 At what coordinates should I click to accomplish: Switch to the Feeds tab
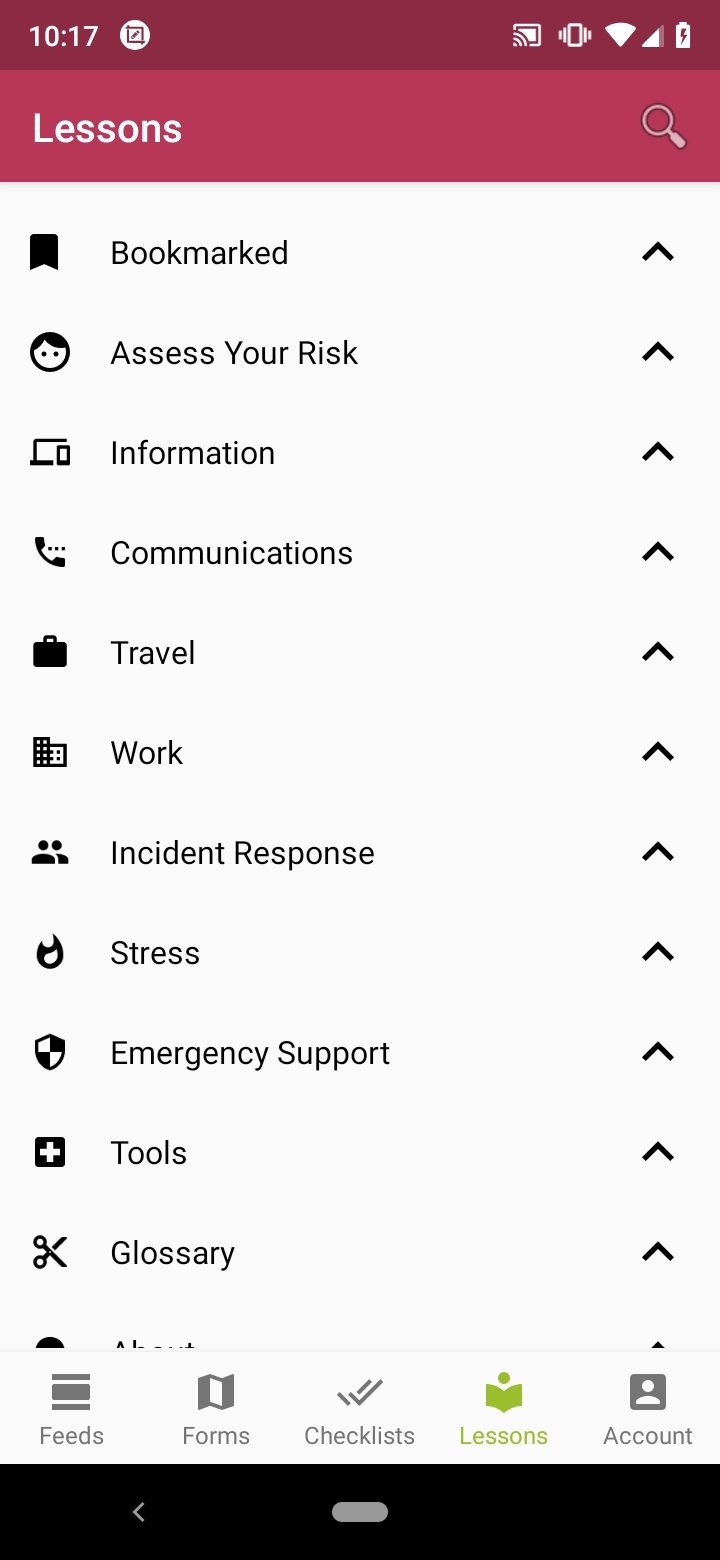coord(72,1409)
